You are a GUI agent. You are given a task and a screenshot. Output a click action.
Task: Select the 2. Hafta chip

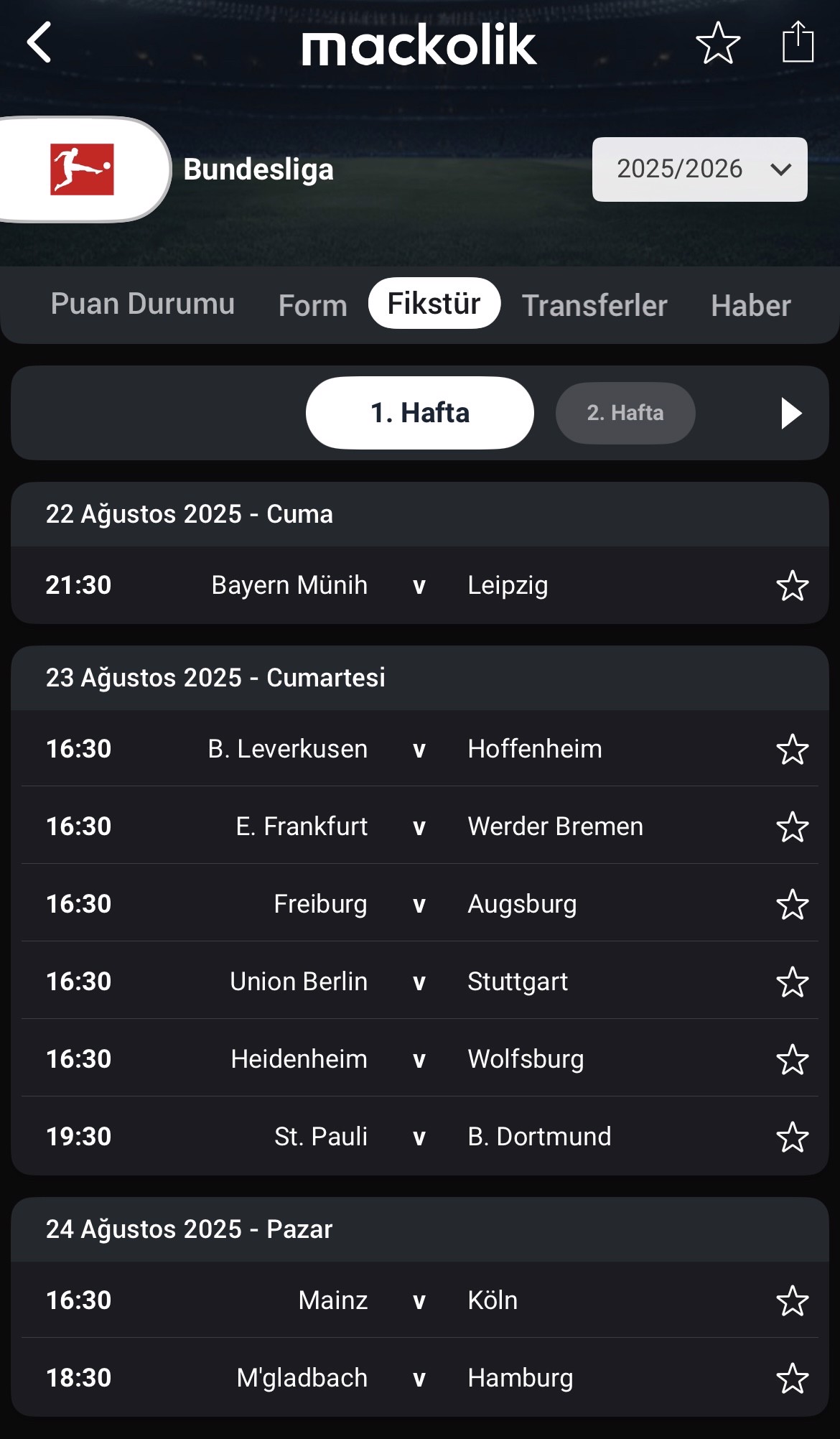tap(625, 413)
